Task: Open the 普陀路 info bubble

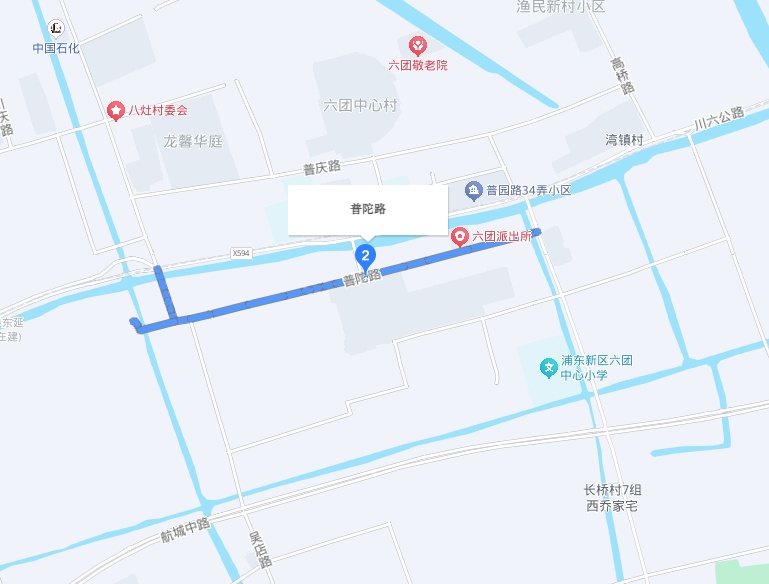Action: click(x=367, y=210)
